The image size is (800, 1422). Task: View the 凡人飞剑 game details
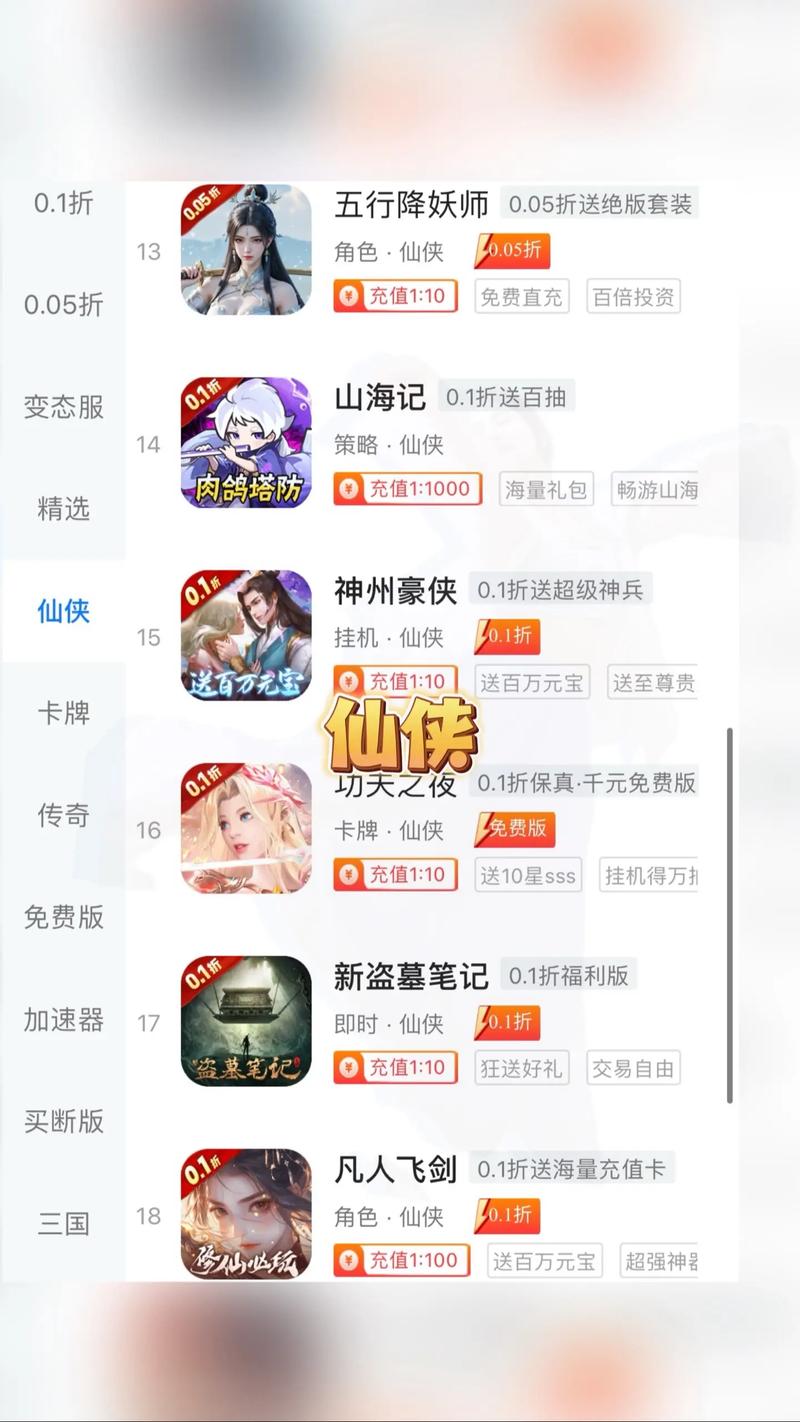pos(395,1169)
